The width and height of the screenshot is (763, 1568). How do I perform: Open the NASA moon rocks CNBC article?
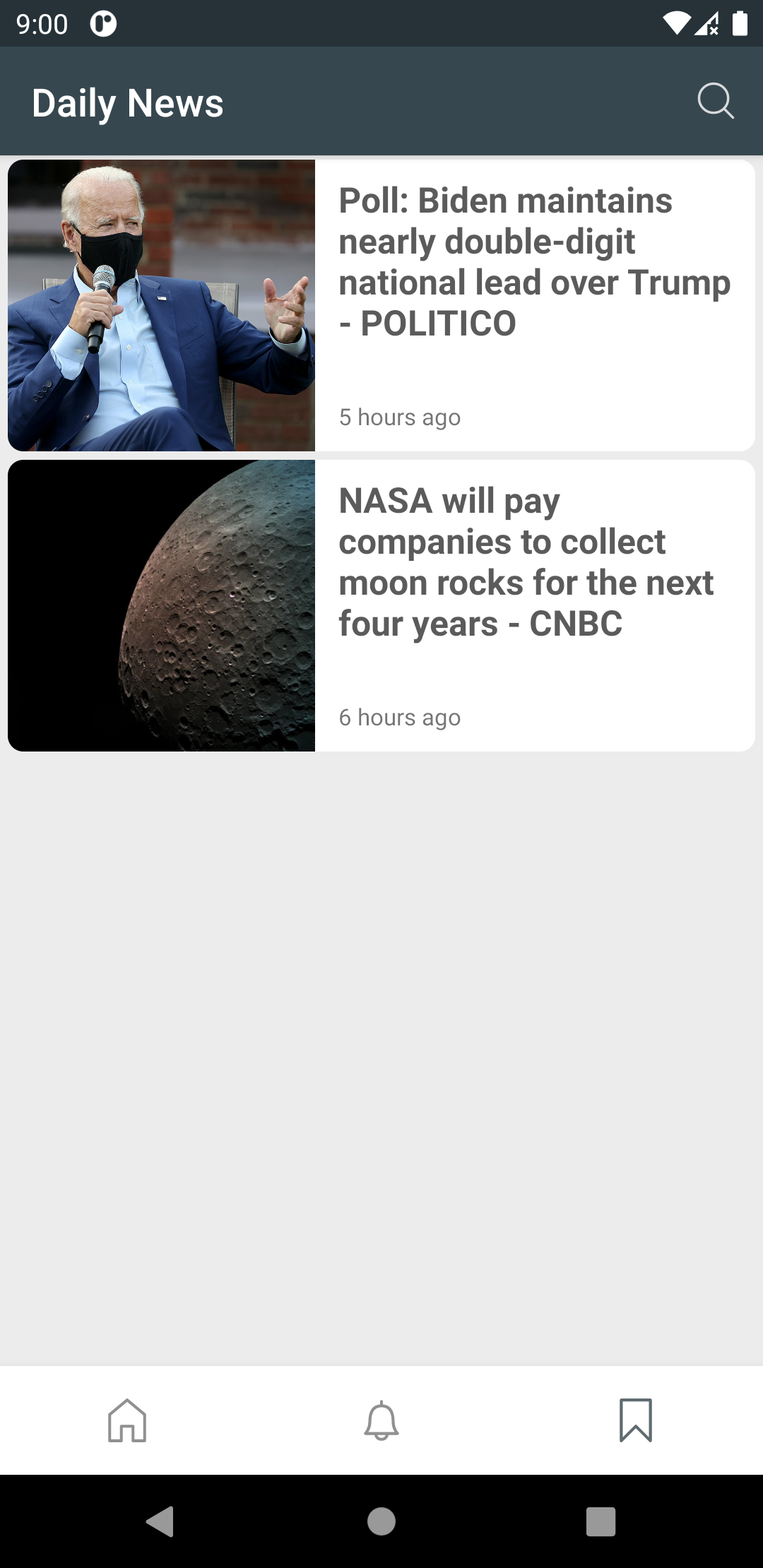(381, 605)
